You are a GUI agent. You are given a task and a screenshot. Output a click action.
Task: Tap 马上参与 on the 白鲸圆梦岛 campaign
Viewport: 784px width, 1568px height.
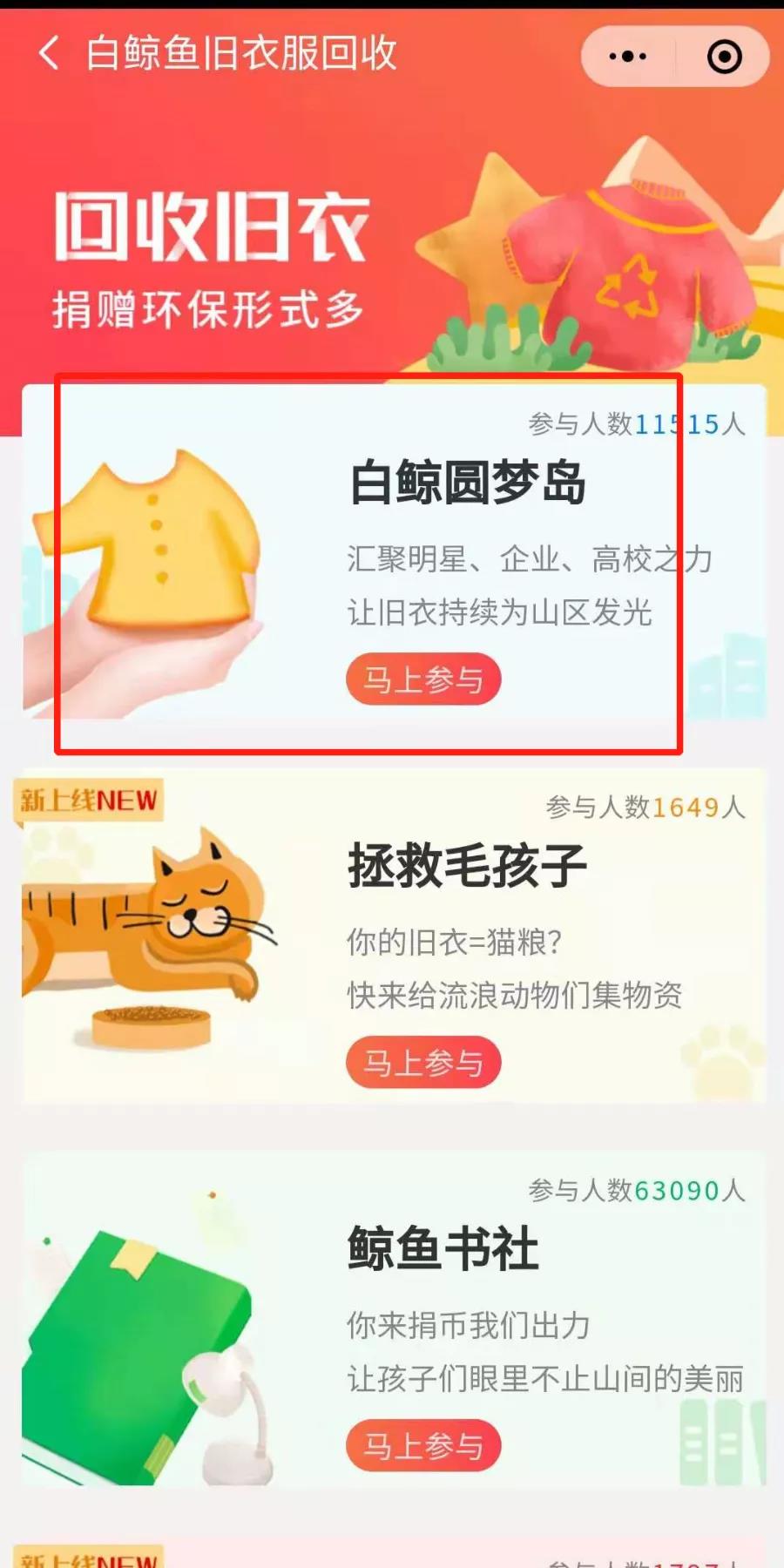[422, 679]
